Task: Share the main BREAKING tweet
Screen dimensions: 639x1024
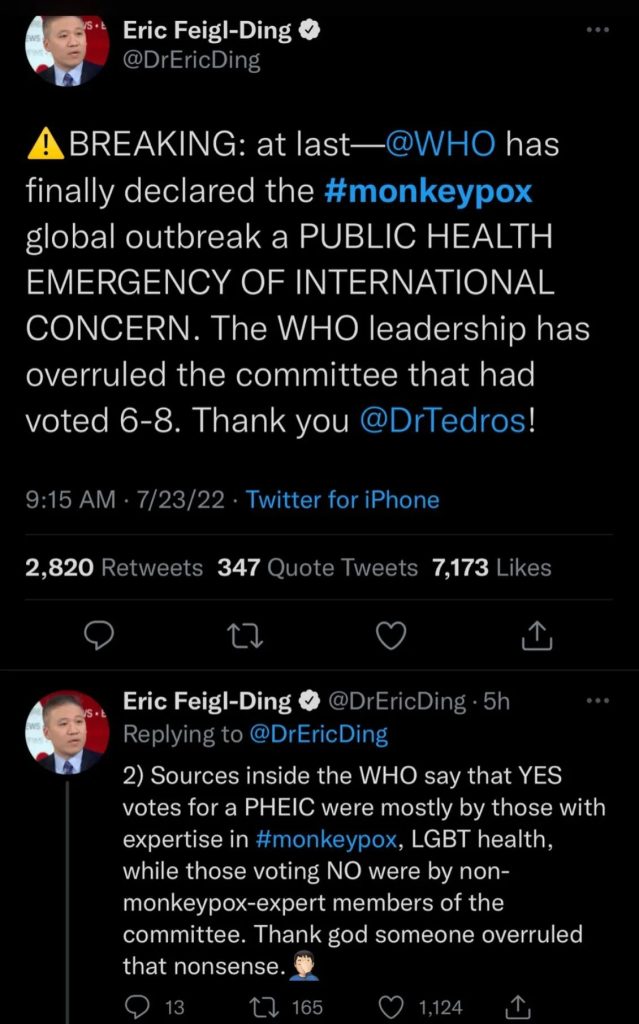Action: pos(537,635)
